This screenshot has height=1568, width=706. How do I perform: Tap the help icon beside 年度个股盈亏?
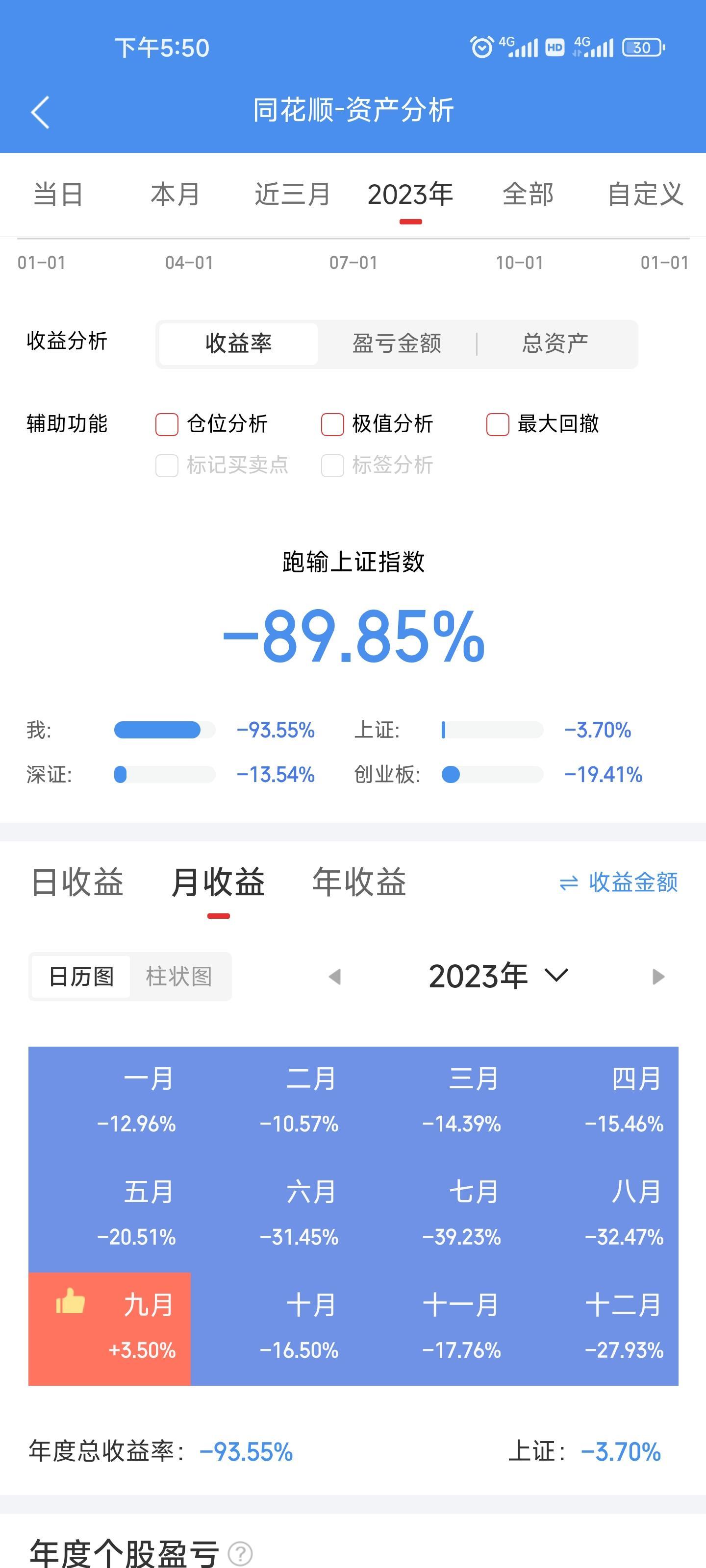click(x=240, y=1553)
